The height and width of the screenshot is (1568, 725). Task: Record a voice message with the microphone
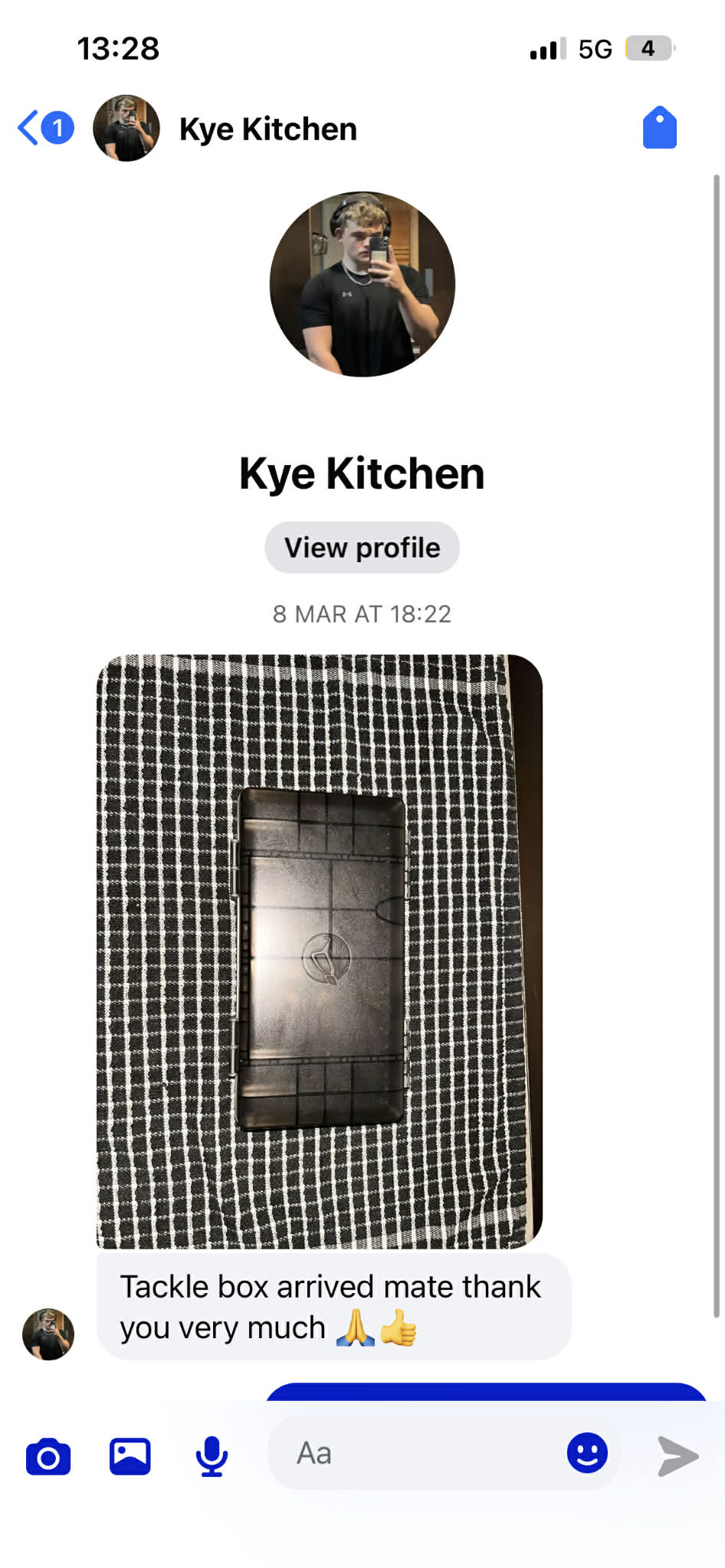[x=212, y=1456]
